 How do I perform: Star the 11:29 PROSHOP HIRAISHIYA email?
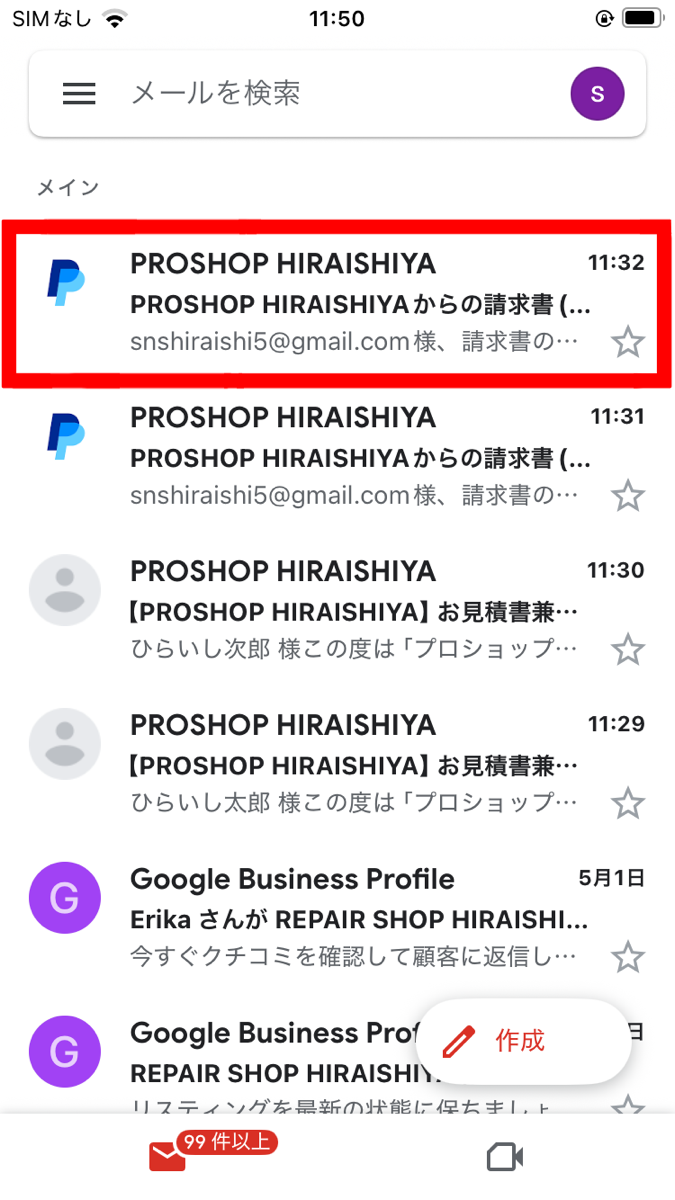(x=628, y=803)
